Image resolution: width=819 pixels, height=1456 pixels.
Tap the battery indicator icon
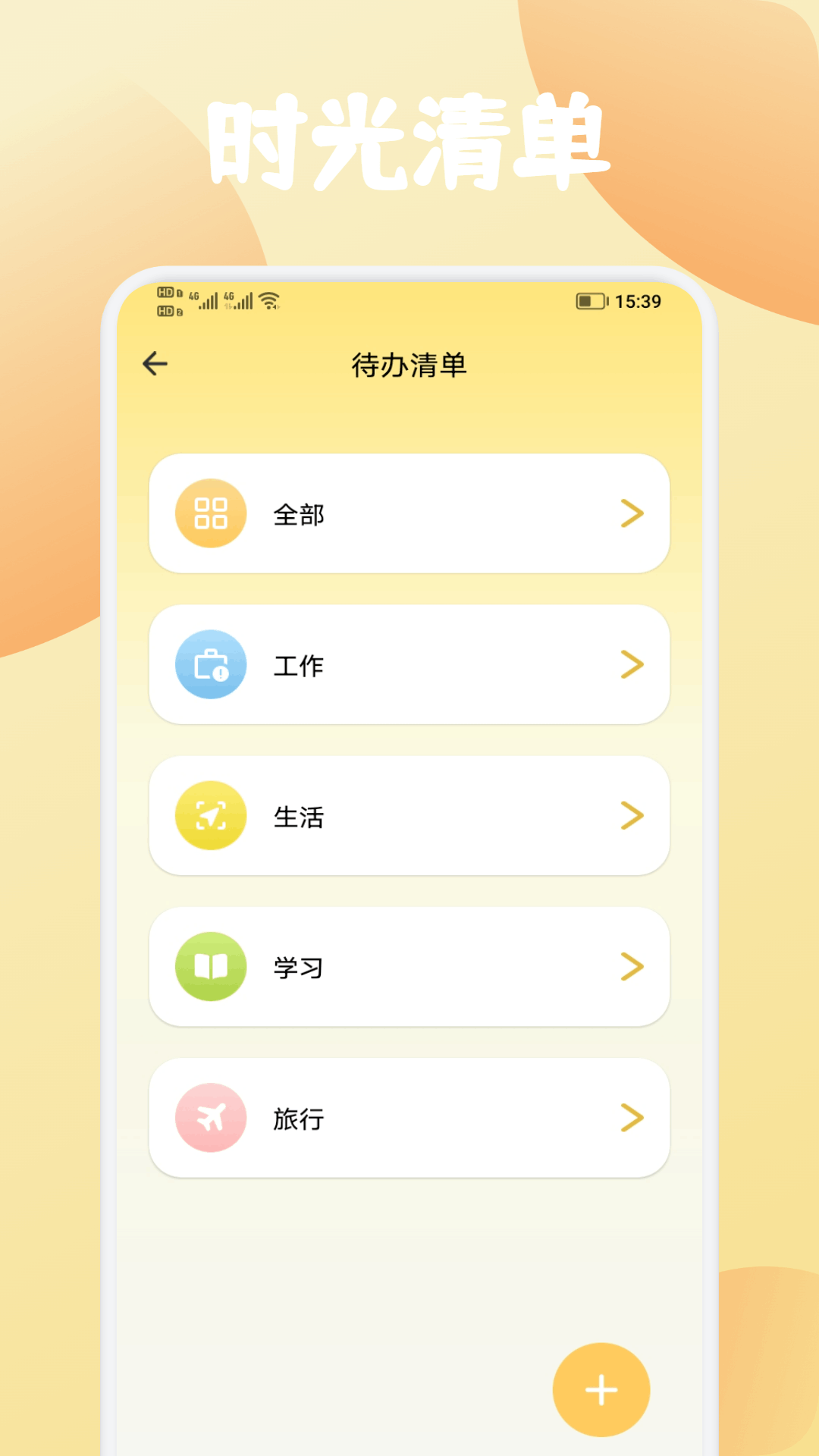591,300
